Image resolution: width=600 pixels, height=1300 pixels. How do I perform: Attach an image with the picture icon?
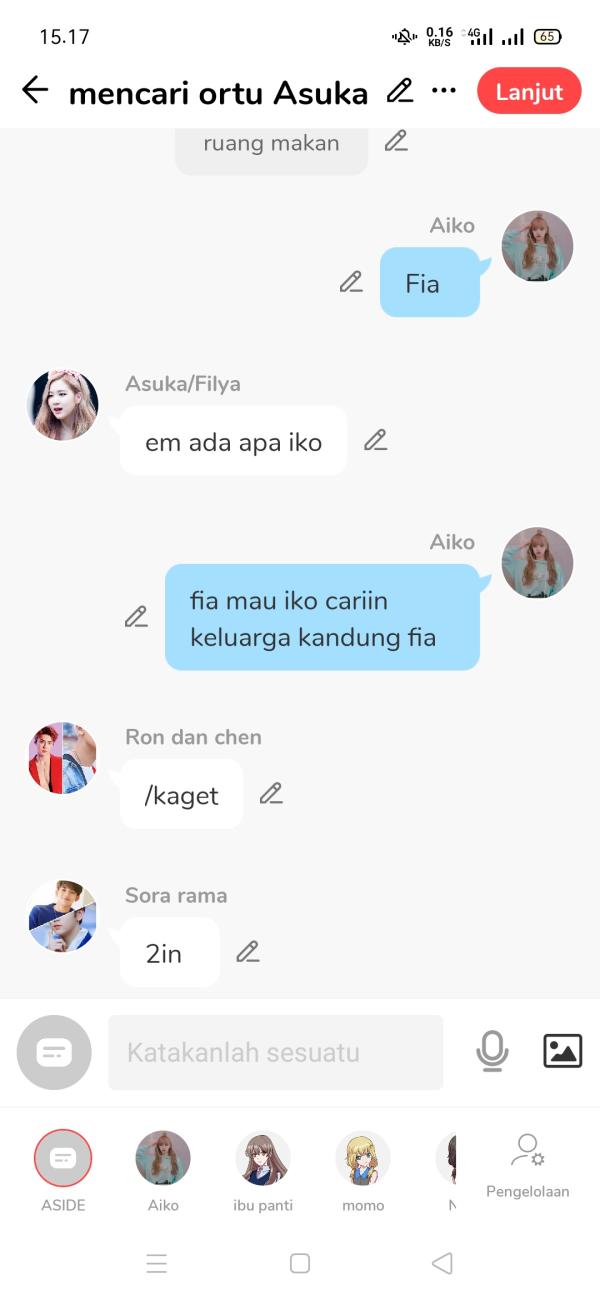coord(562,1051)
